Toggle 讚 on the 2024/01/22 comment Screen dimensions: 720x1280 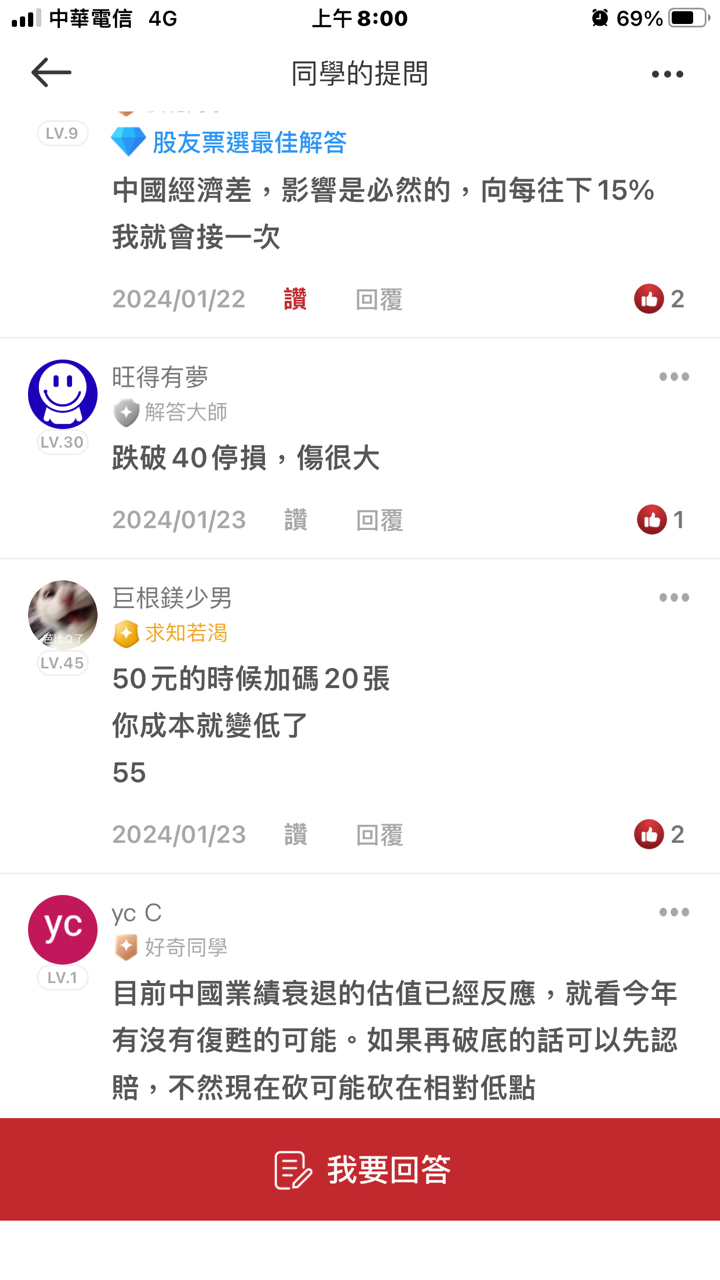[295, 299]
